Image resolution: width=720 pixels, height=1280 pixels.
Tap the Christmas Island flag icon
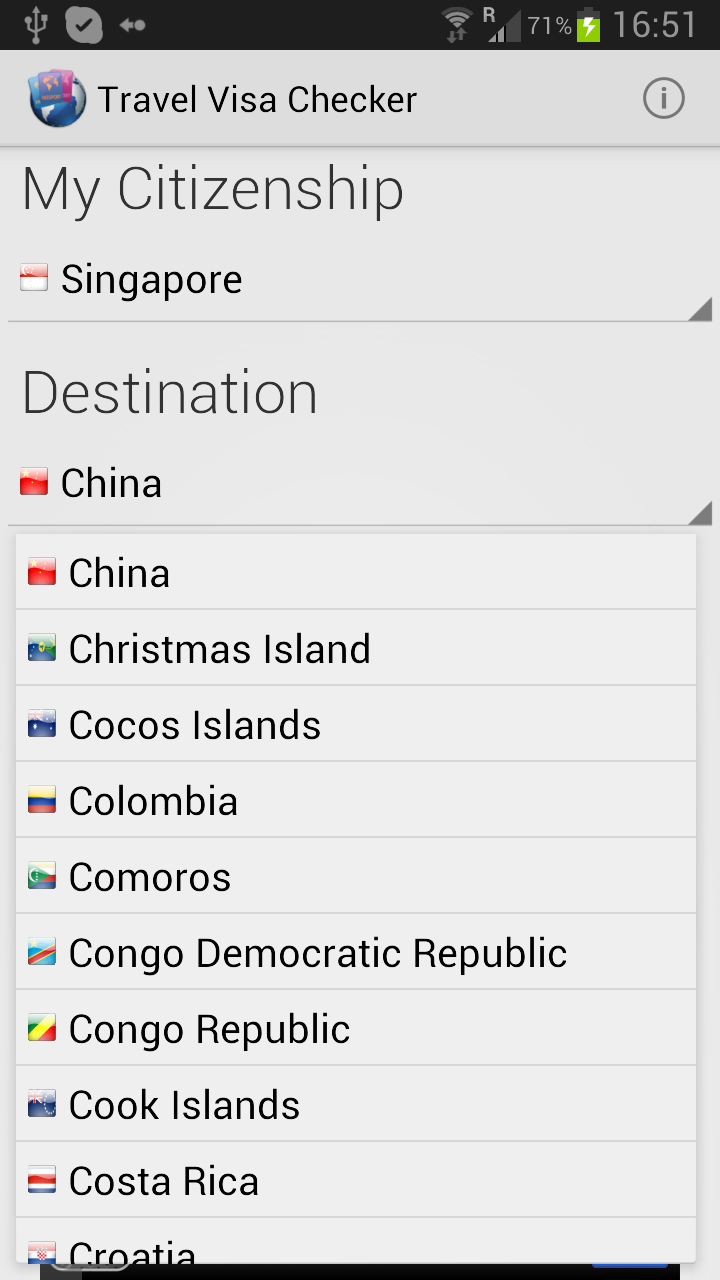(40, 647)
